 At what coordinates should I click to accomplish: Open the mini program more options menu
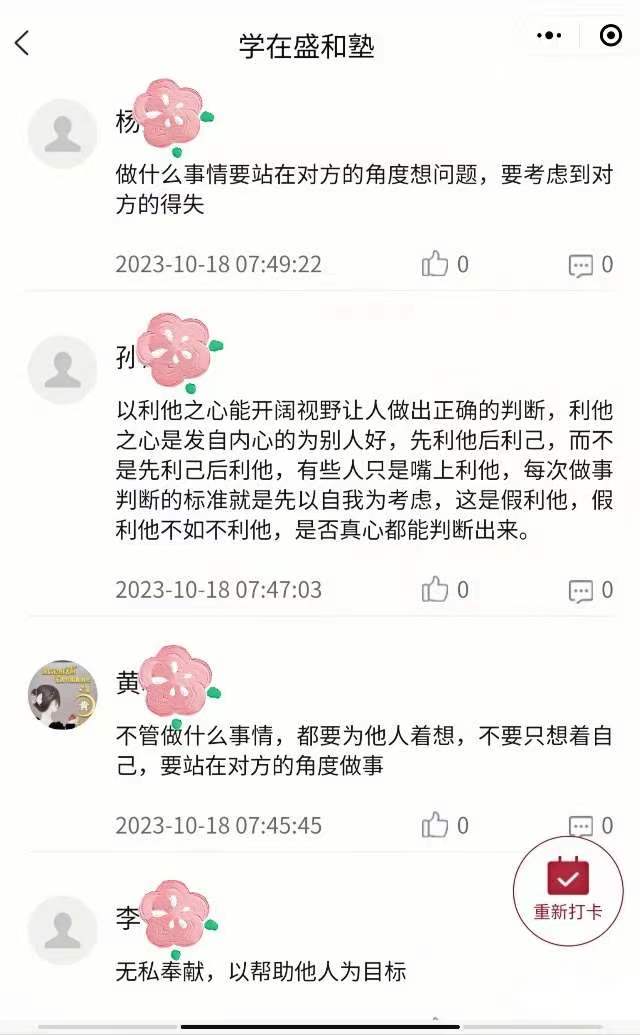pyautogui.click(x=549, y=36)
